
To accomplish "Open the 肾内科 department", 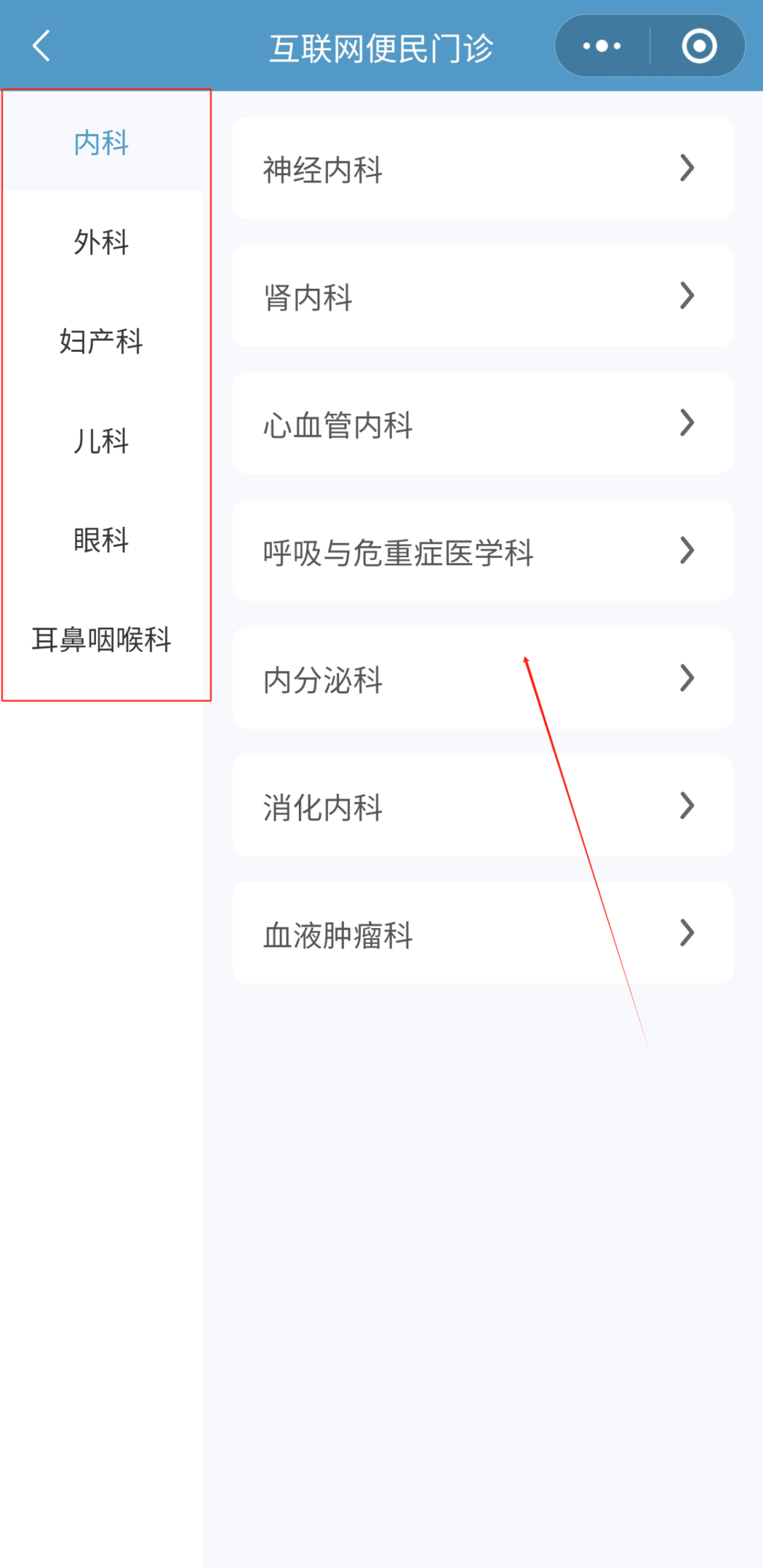I will [483, 297].
